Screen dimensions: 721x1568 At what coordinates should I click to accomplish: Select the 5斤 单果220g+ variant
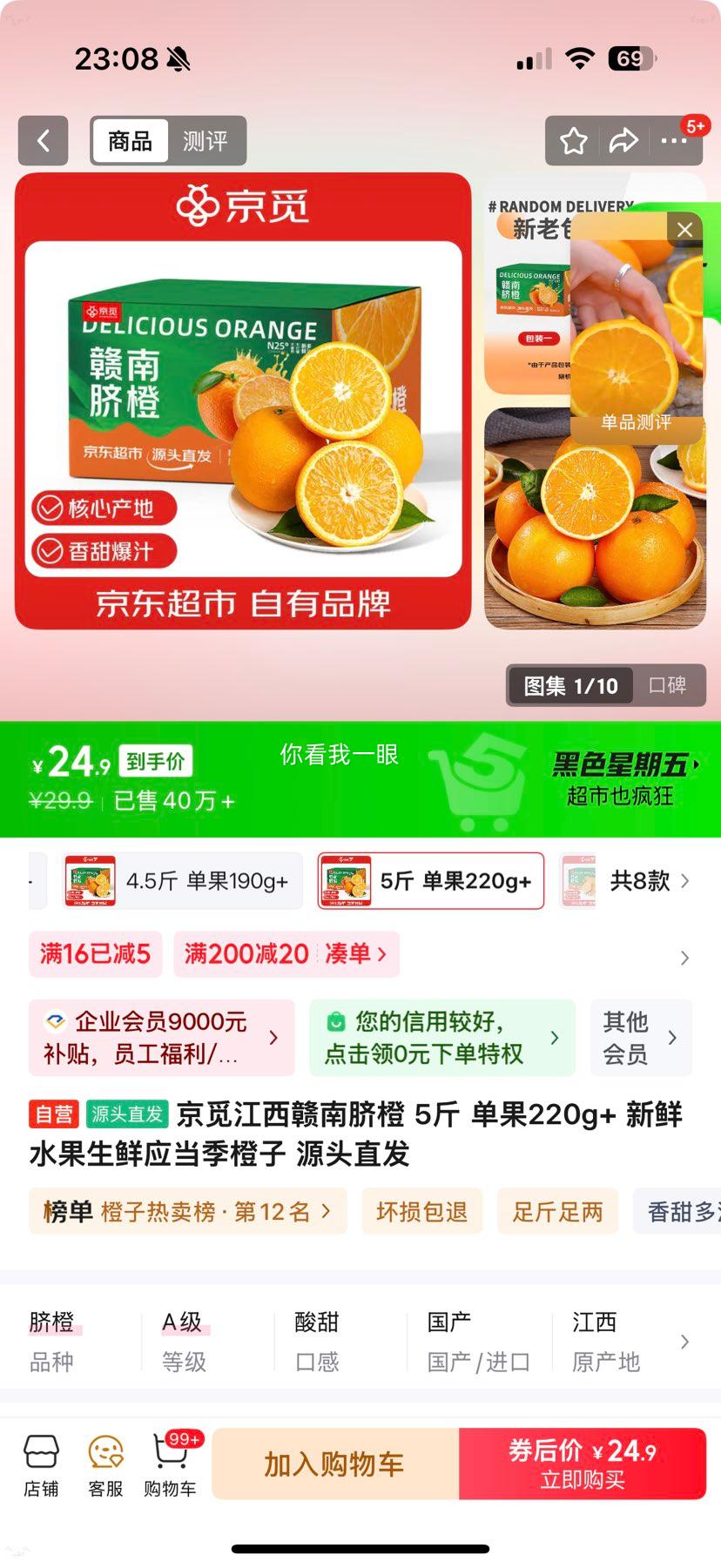click(430, 880)
